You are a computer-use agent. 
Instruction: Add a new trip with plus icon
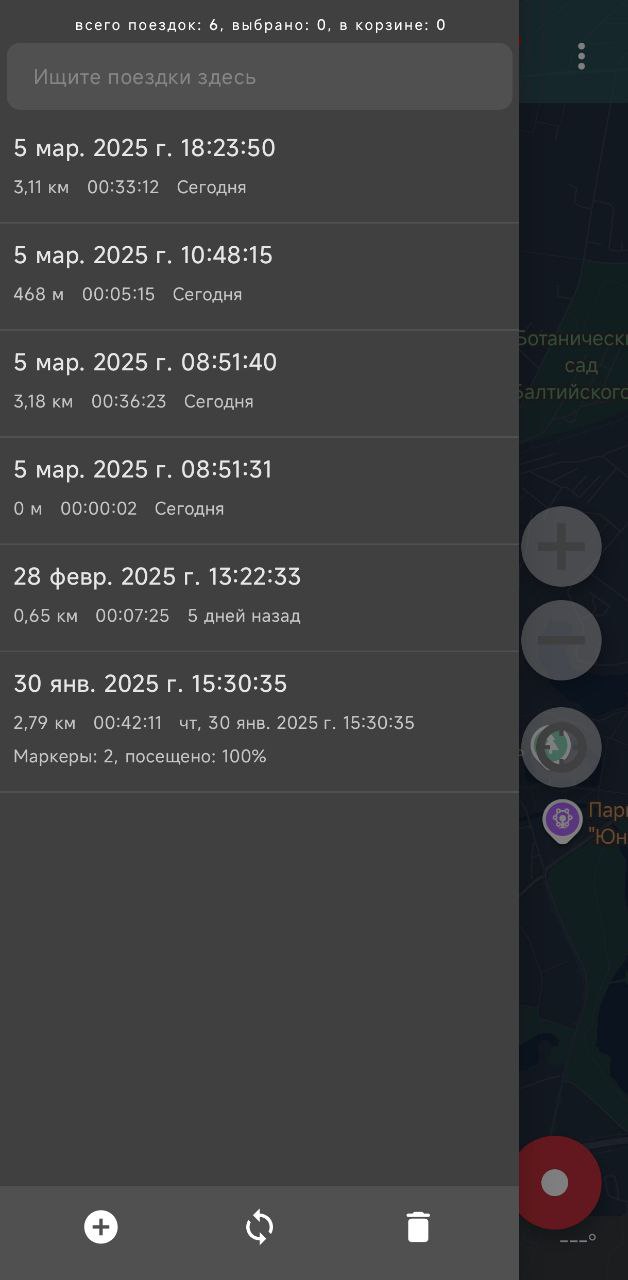101,1227
